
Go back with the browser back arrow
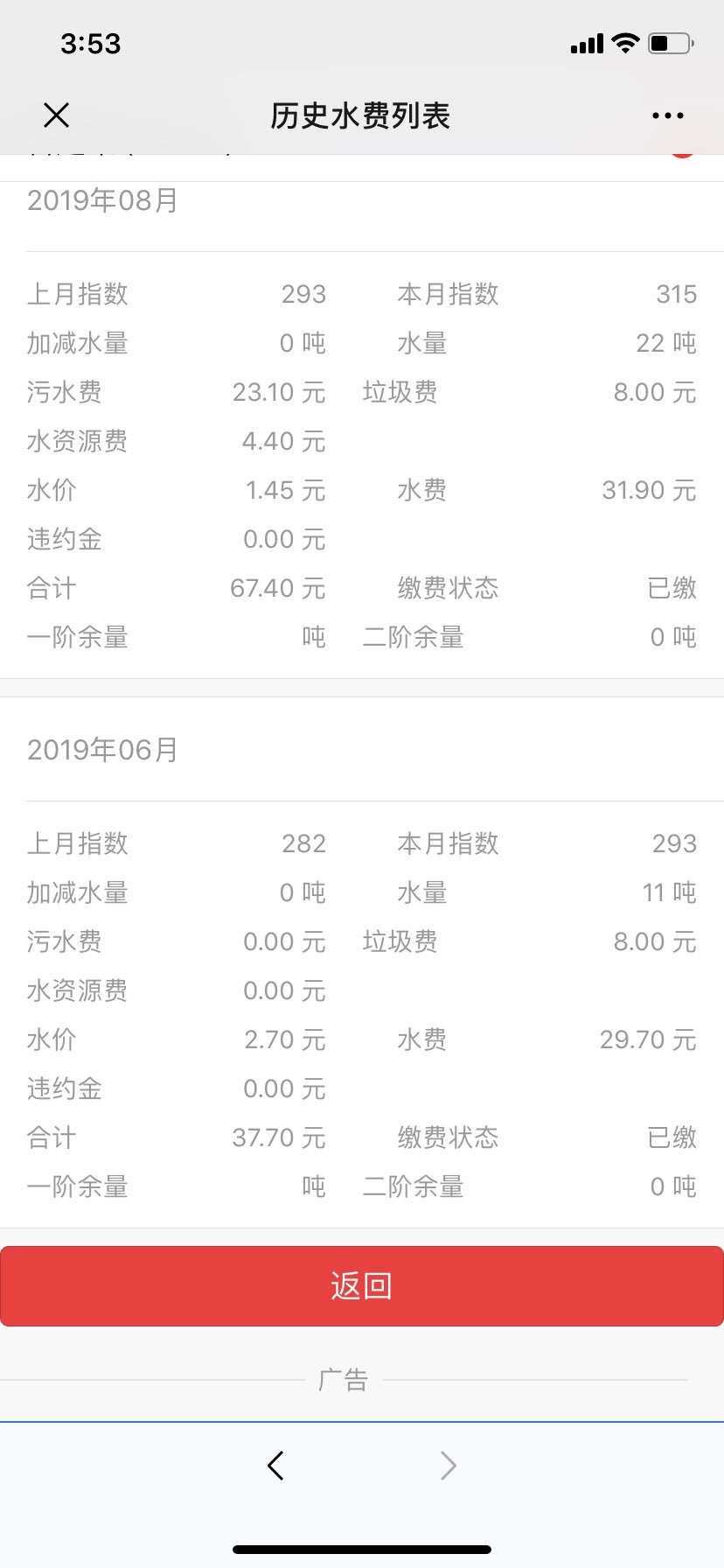(x=275, y=1465)
